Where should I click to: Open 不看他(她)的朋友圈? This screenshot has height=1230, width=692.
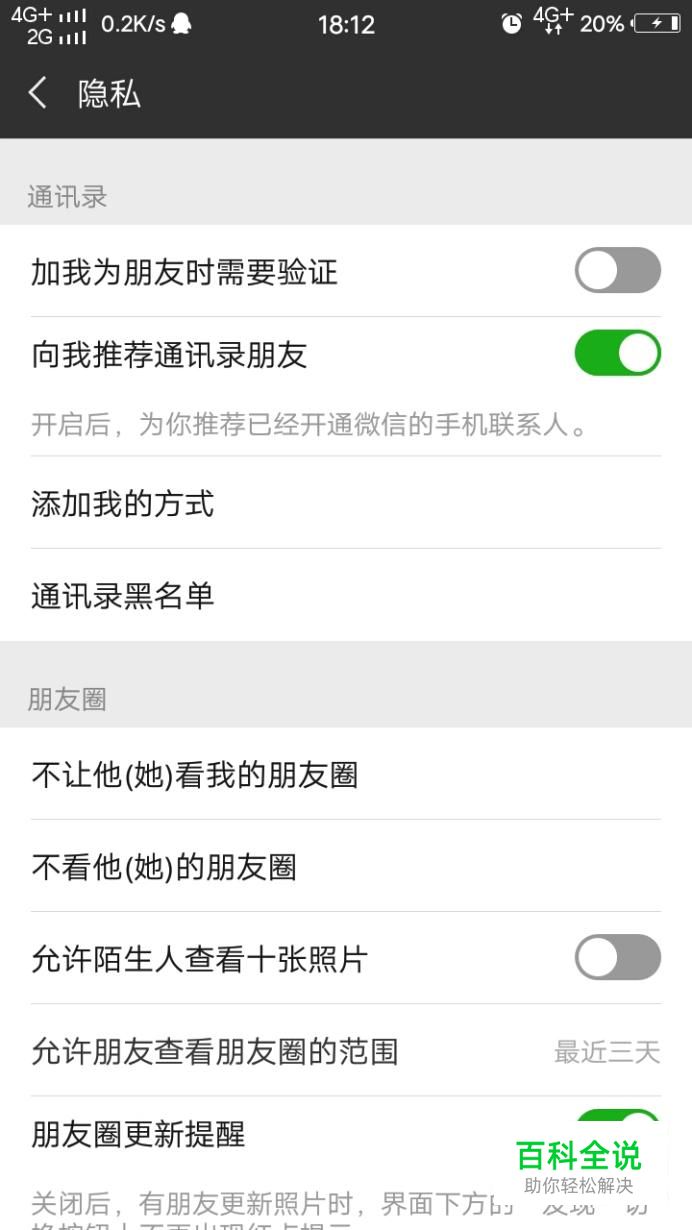pos(345,867)
